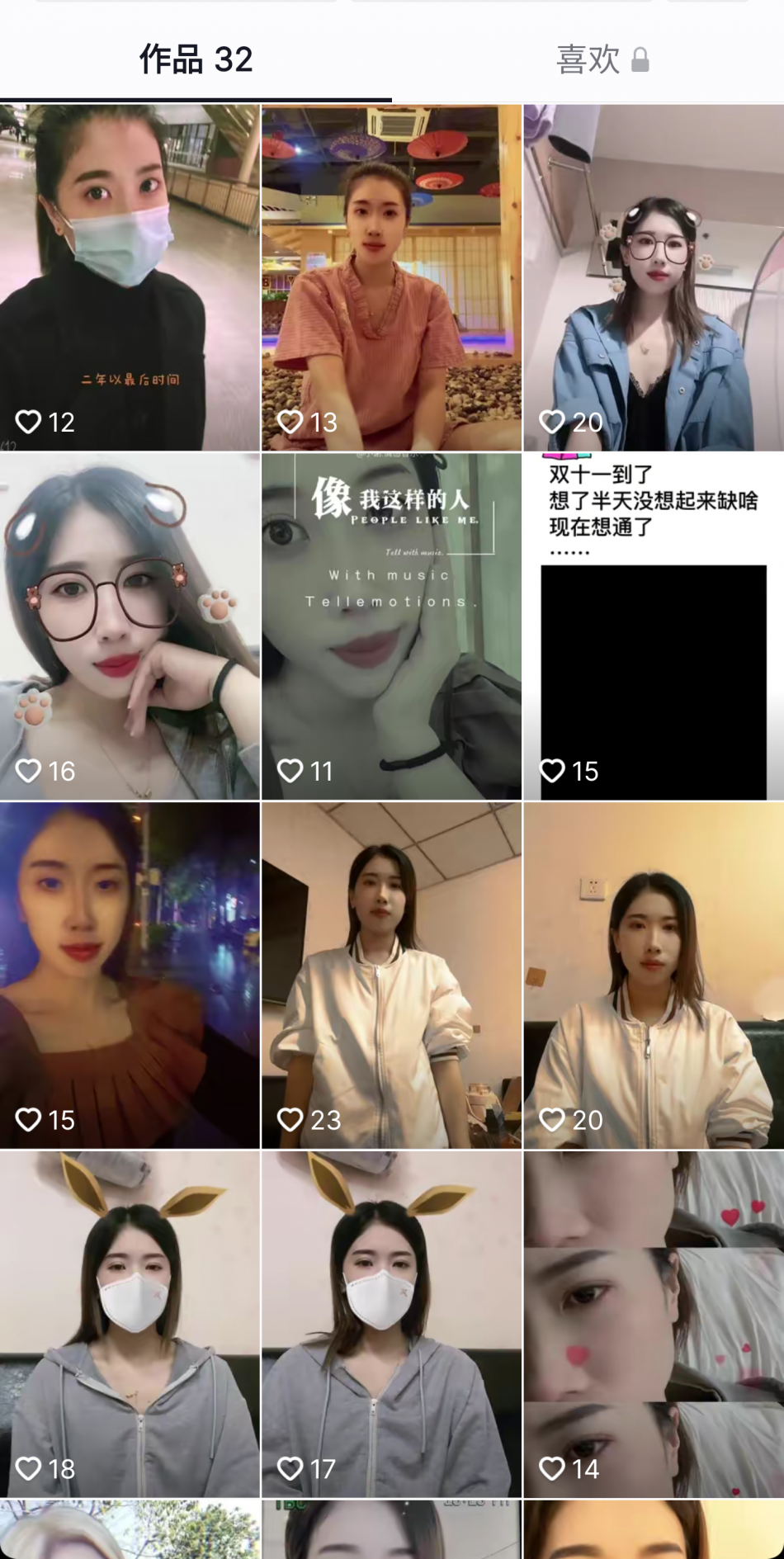Open the bunny ears video with 18 likes
This screenshot has height=1559, width=784.
click(130, 1324)
